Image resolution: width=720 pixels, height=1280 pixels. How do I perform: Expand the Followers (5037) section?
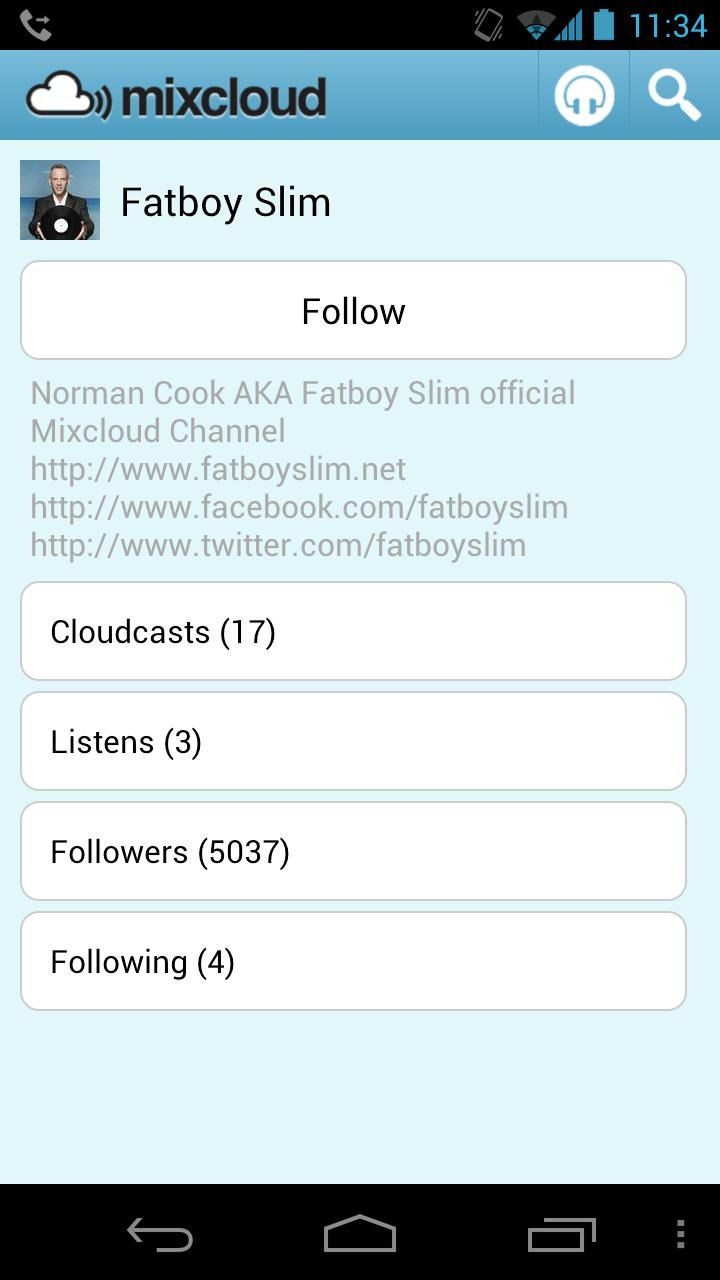[x=353, y=851]
